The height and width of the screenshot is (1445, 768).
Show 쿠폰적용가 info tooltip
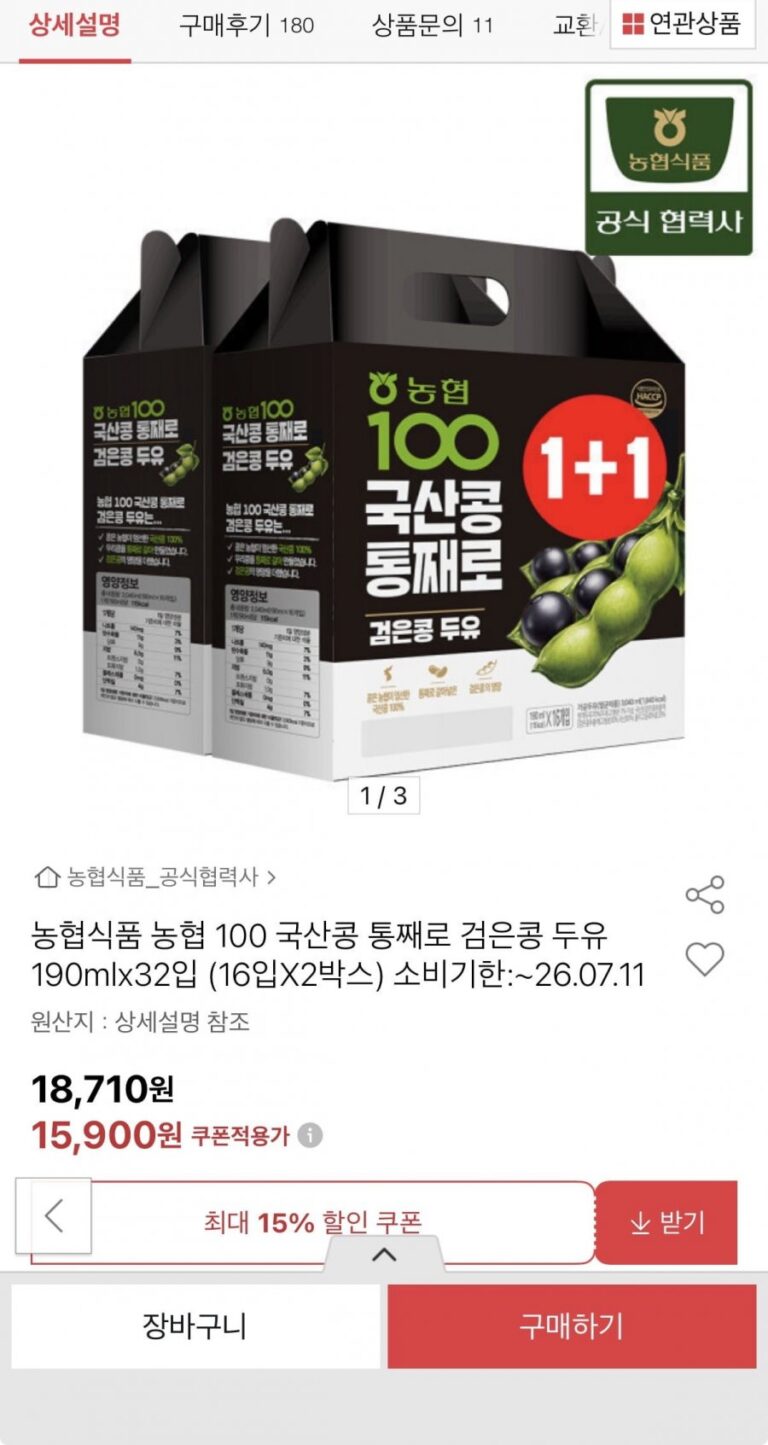pyautogui.click(x=311, y=1135)
